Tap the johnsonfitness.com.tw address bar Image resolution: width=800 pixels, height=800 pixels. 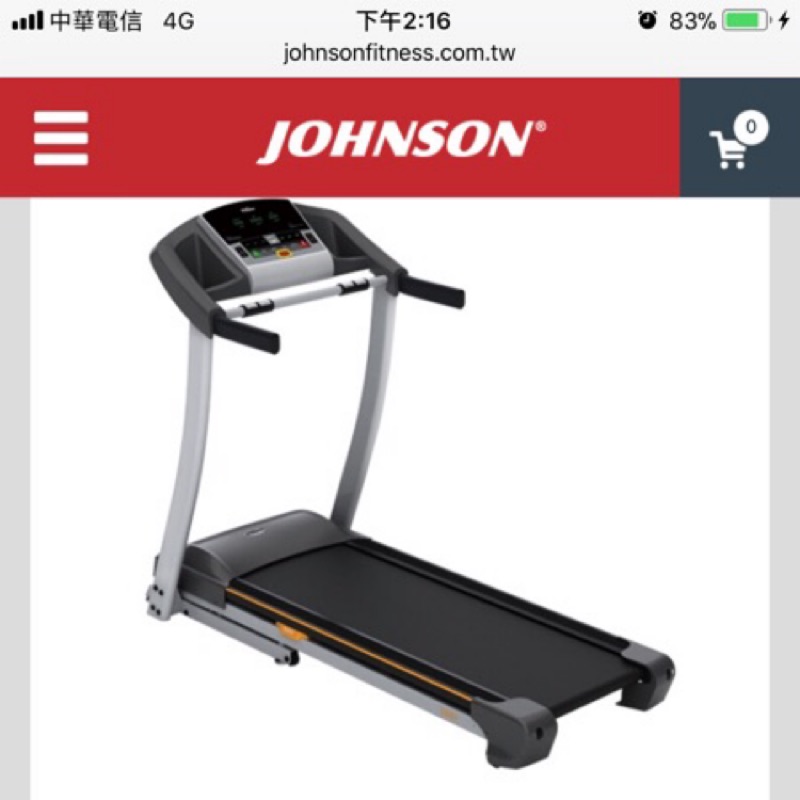point(400,53)
